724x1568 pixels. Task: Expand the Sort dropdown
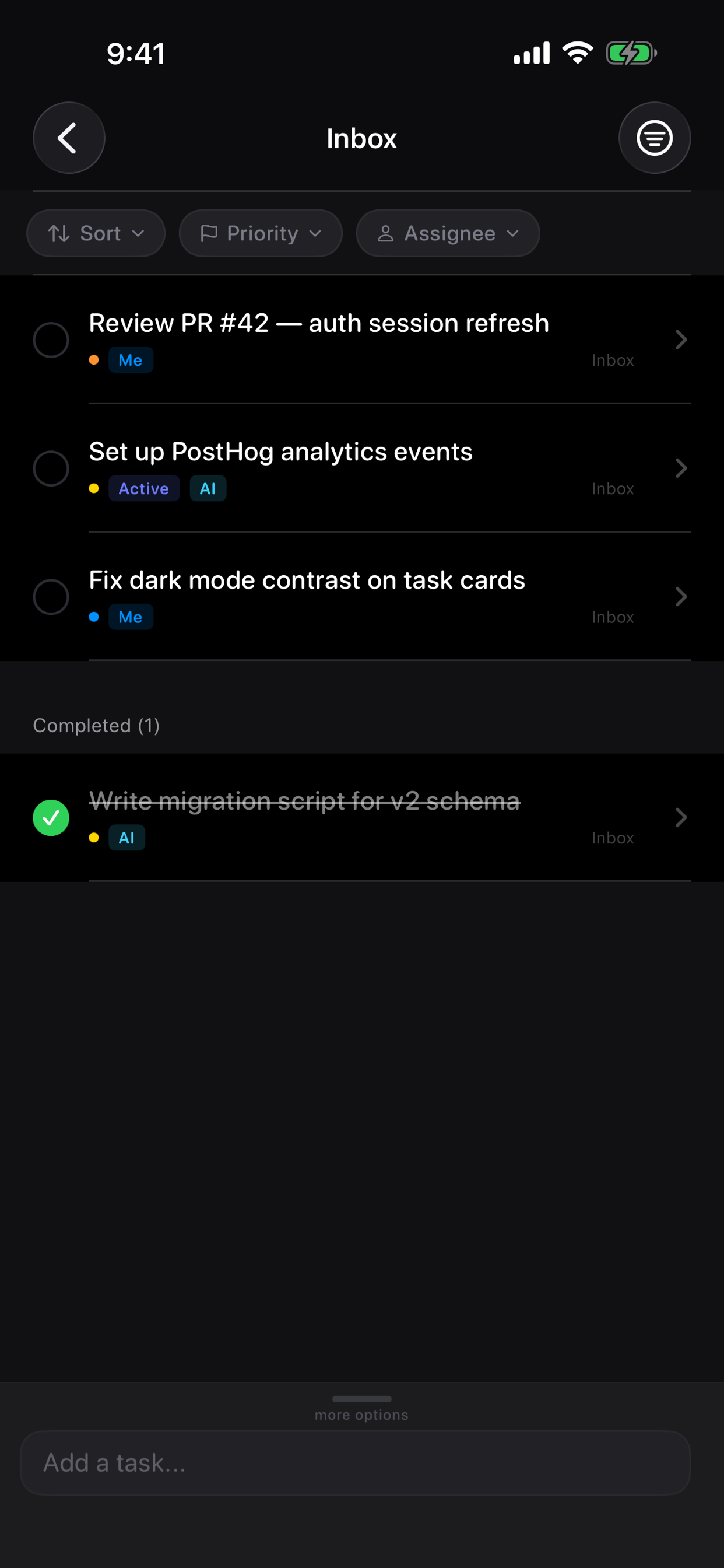click(x=96, y=233)
